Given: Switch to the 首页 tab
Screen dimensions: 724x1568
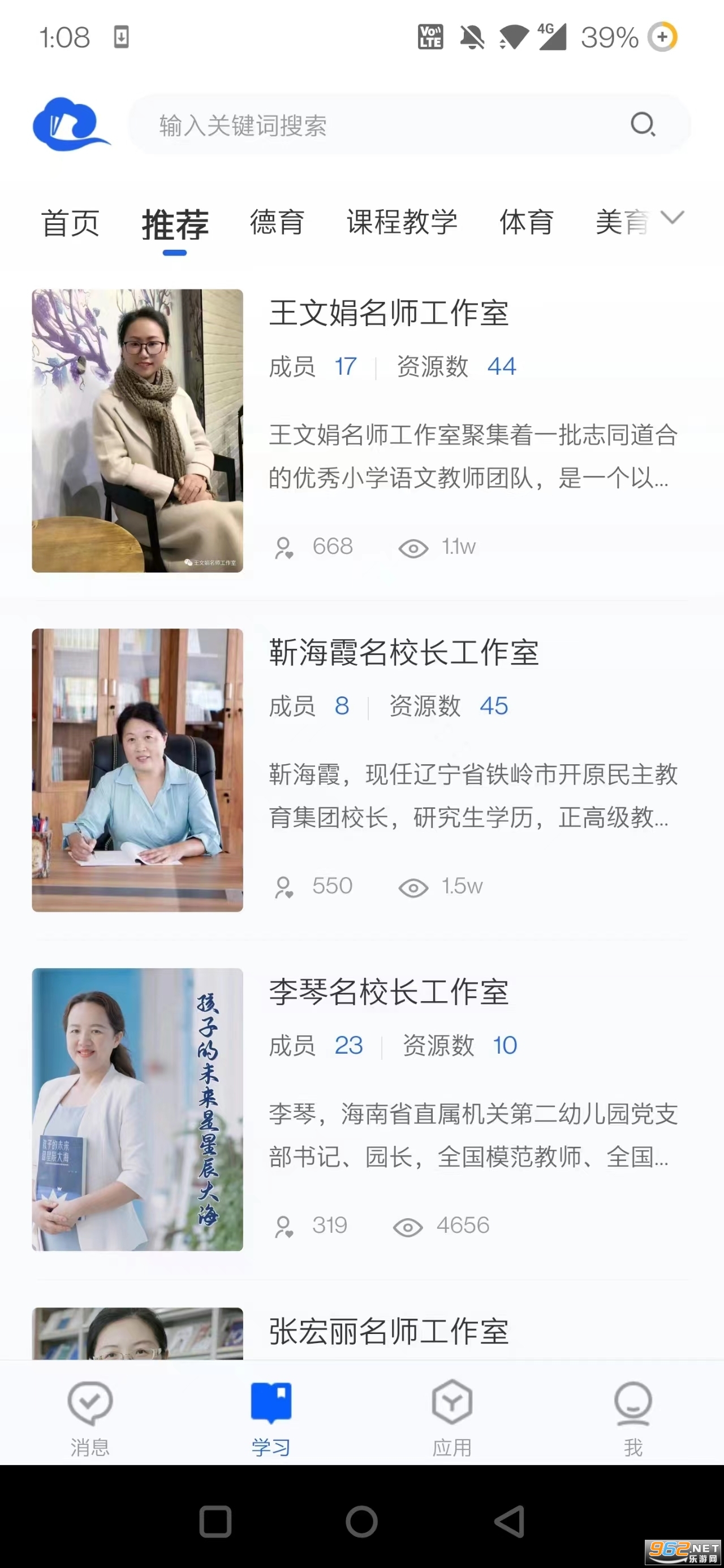Looking at the screenshot, I should click(70, 223).
